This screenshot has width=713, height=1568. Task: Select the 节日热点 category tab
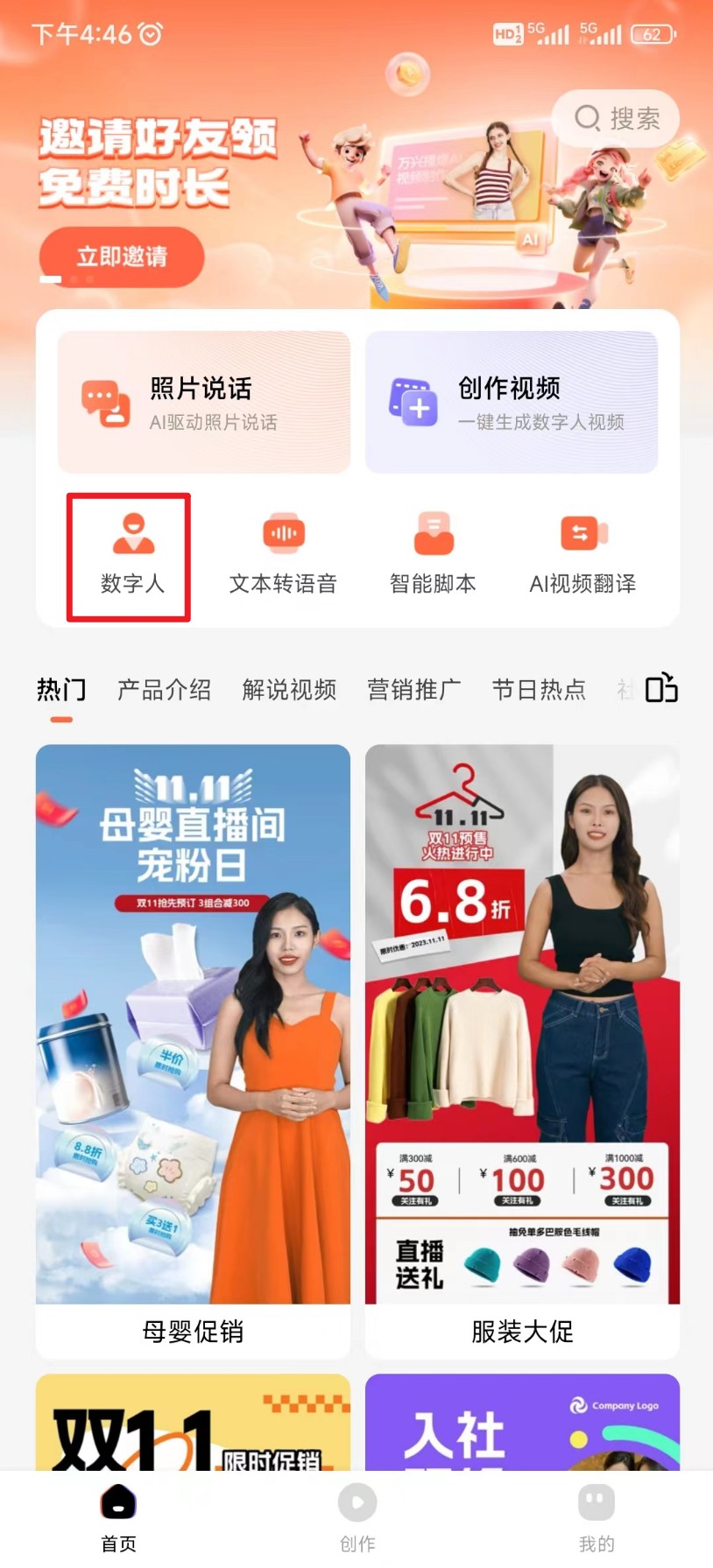(x=539, y=691)
